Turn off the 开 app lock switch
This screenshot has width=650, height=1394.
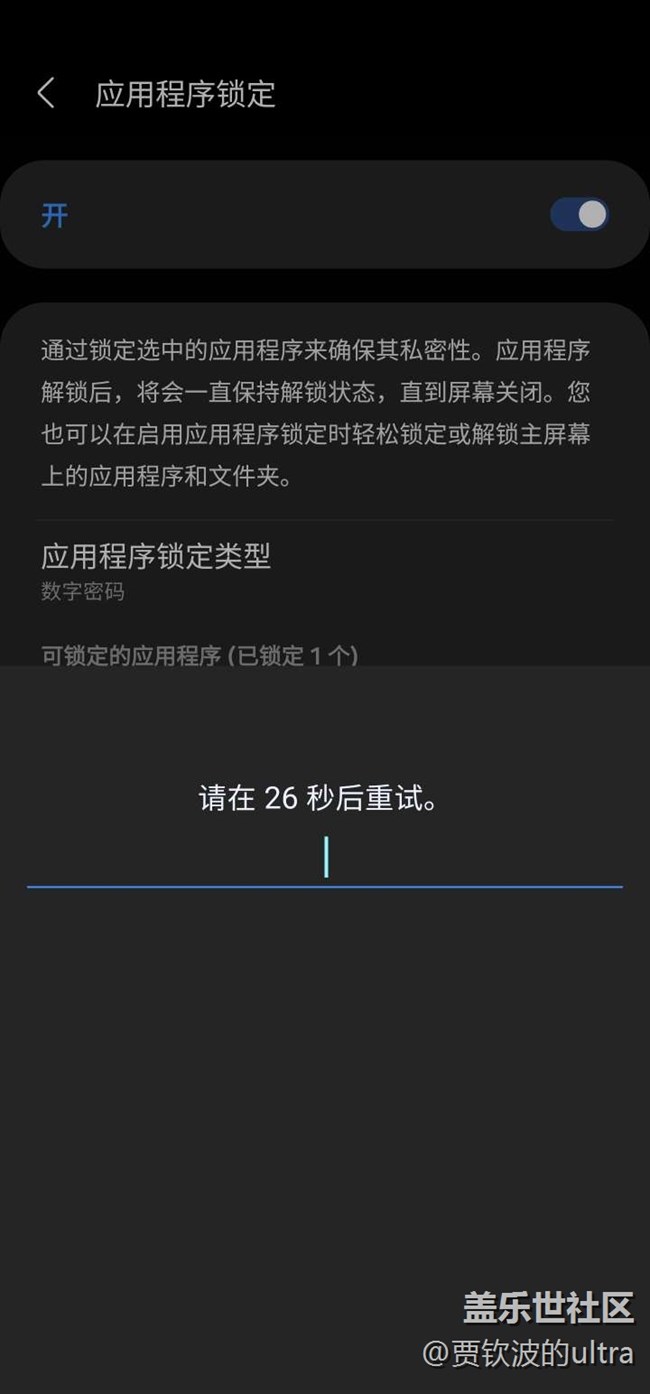pyautogui.click(x=579, y=215)
